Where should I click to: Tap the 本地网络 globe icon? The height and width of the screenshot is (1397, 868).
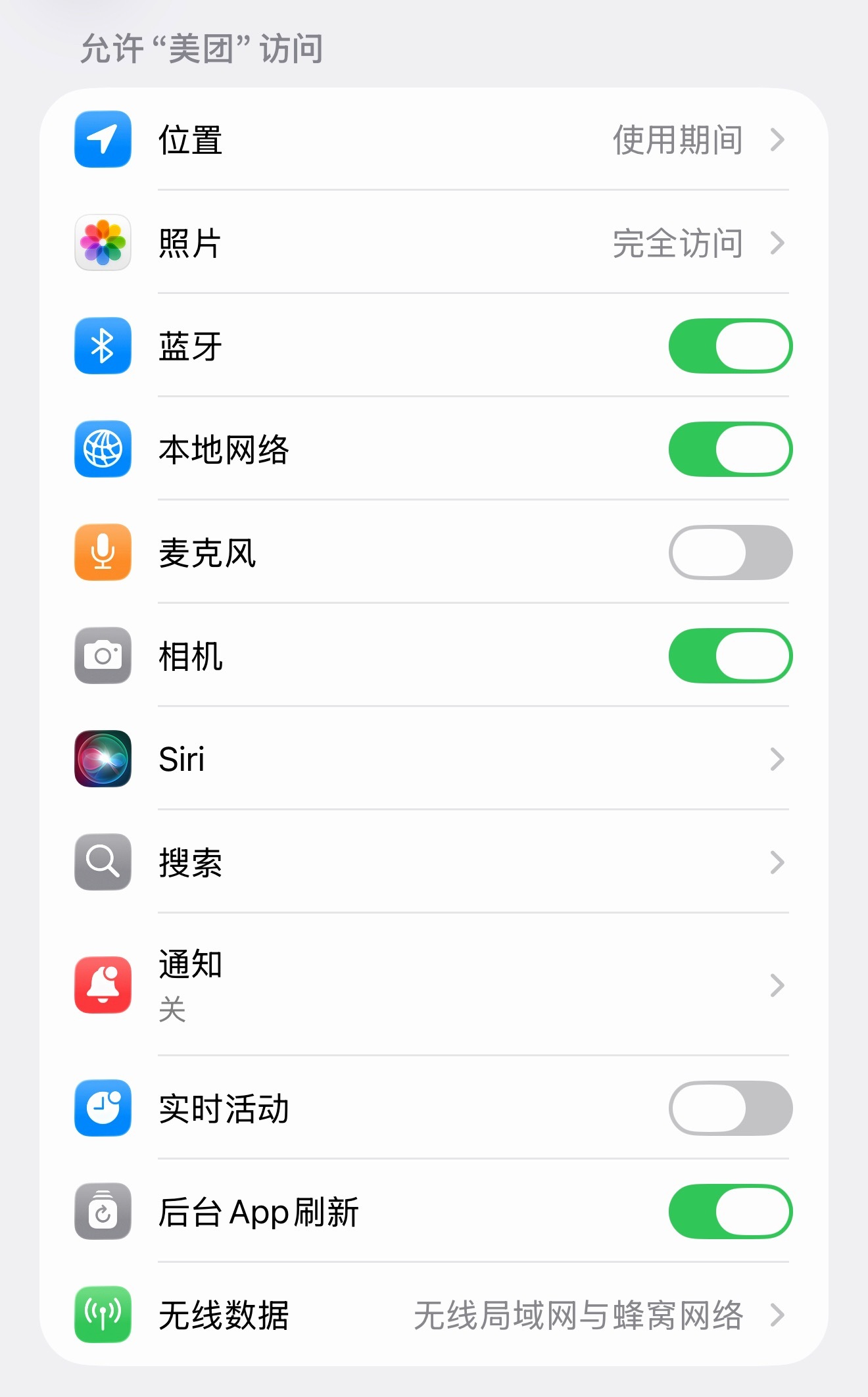pos(102,449)
